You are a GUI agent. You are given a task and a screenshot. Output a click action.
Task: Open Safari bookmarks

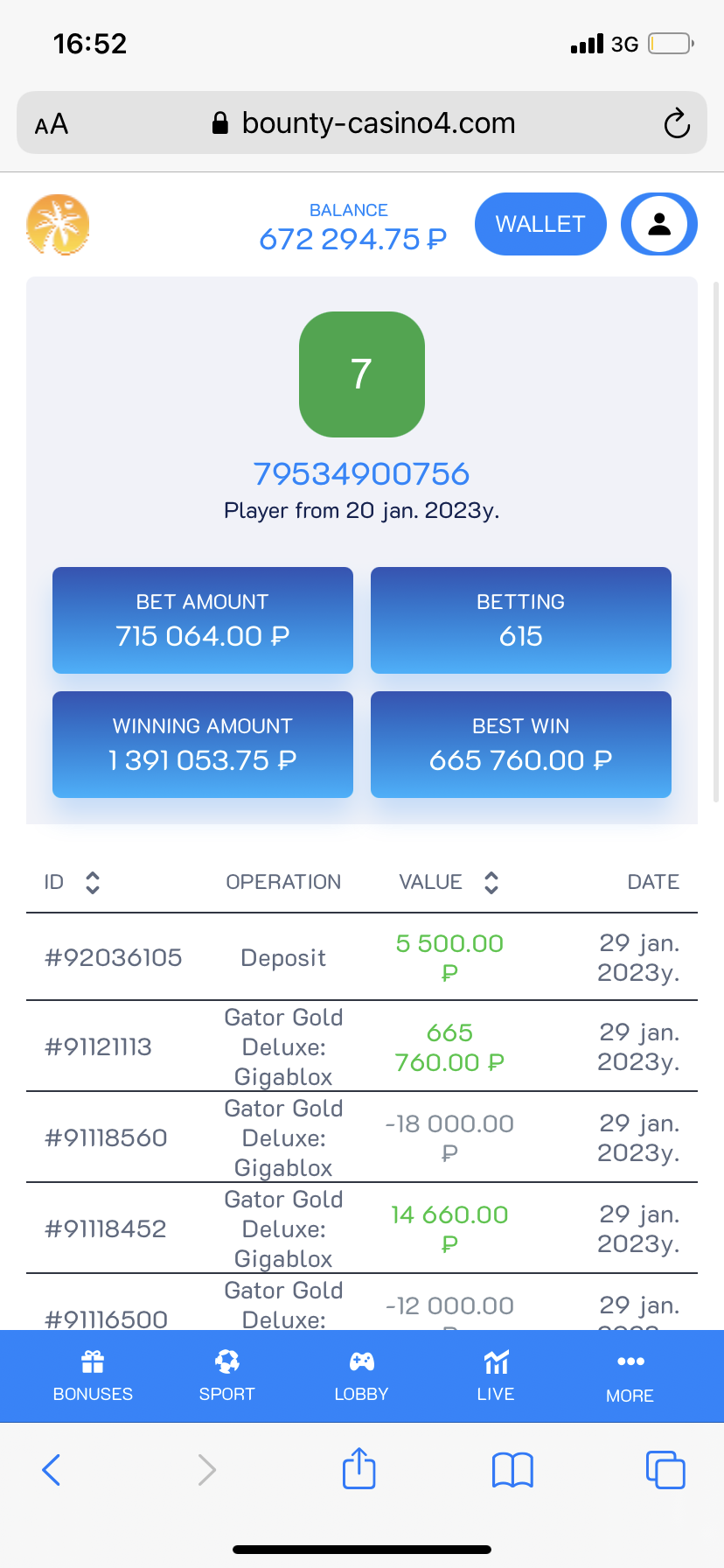click(512, 1470)
